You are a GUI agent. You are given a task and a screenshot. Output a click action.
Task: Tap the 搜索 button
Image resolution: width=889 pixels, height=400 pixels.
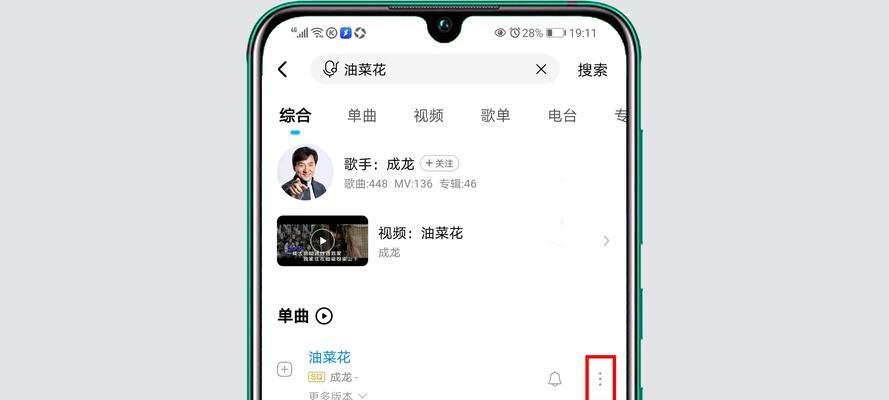click(x=592, y=70)
